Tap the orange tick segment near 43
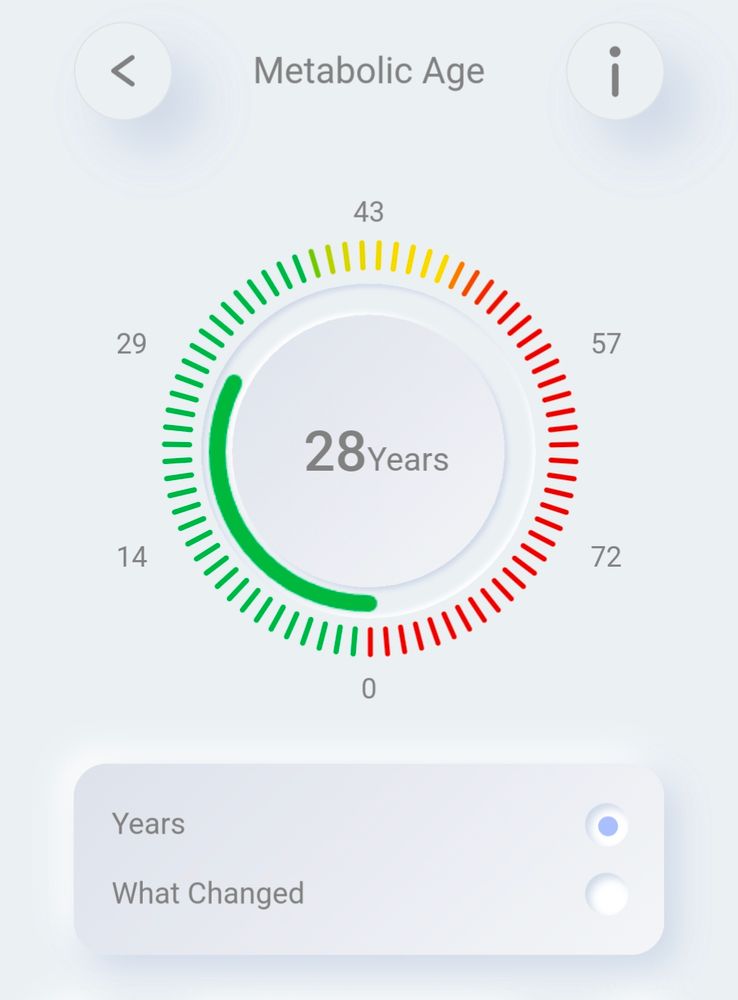Image resolution: width=738 pixels, height=1000 pixels. tap(455, 275)
